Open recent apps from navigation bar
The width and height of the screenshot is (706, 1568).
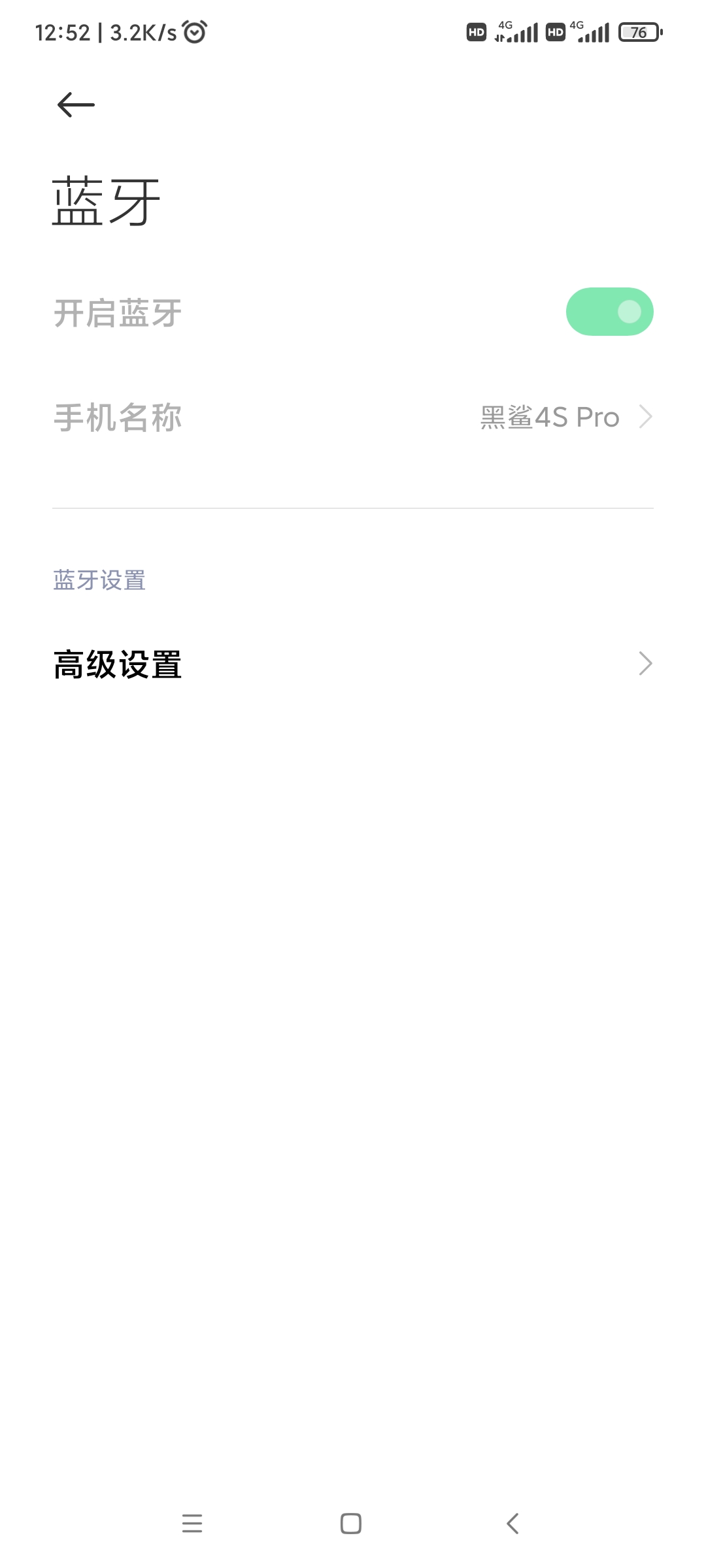point(192,1524)
